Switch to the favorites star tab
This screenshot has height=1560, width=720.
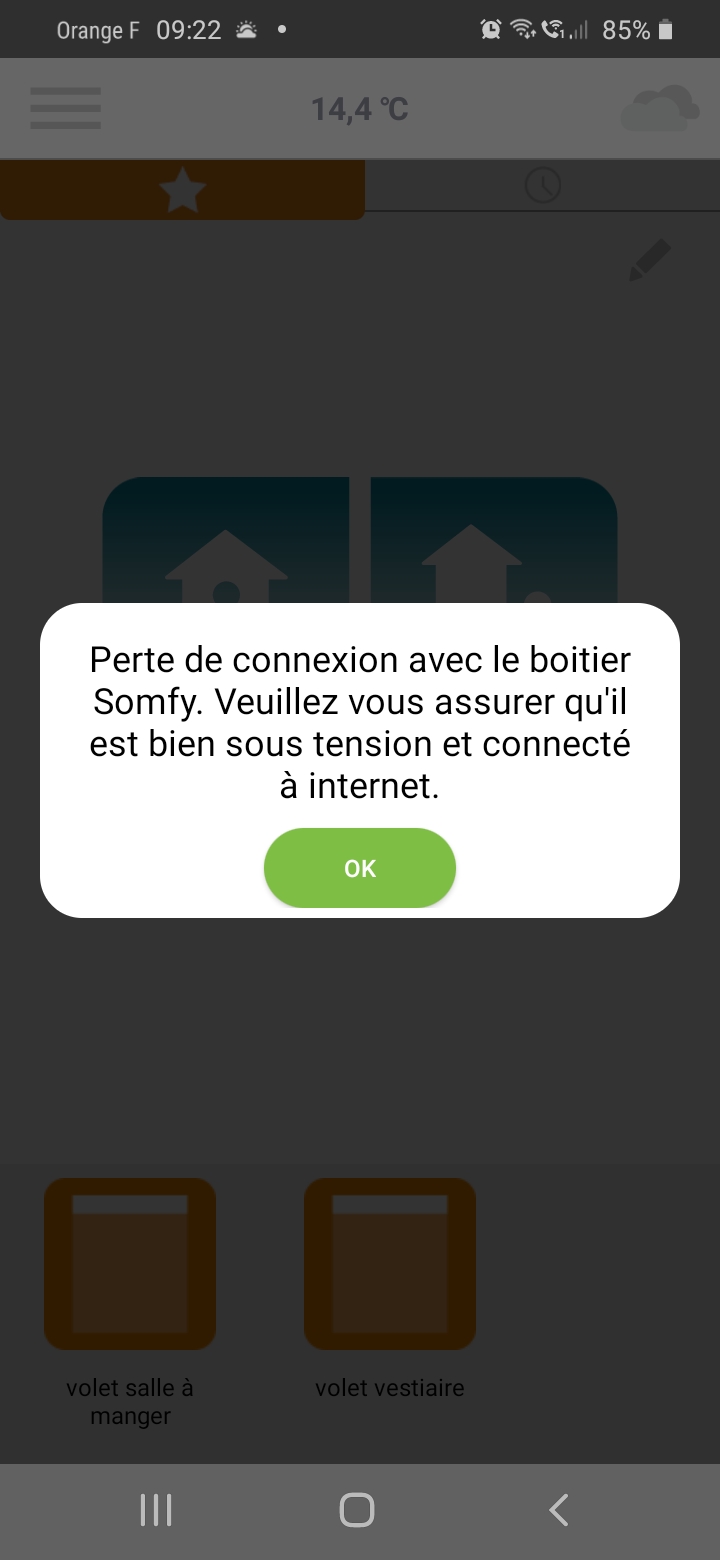tap(182, 189)
